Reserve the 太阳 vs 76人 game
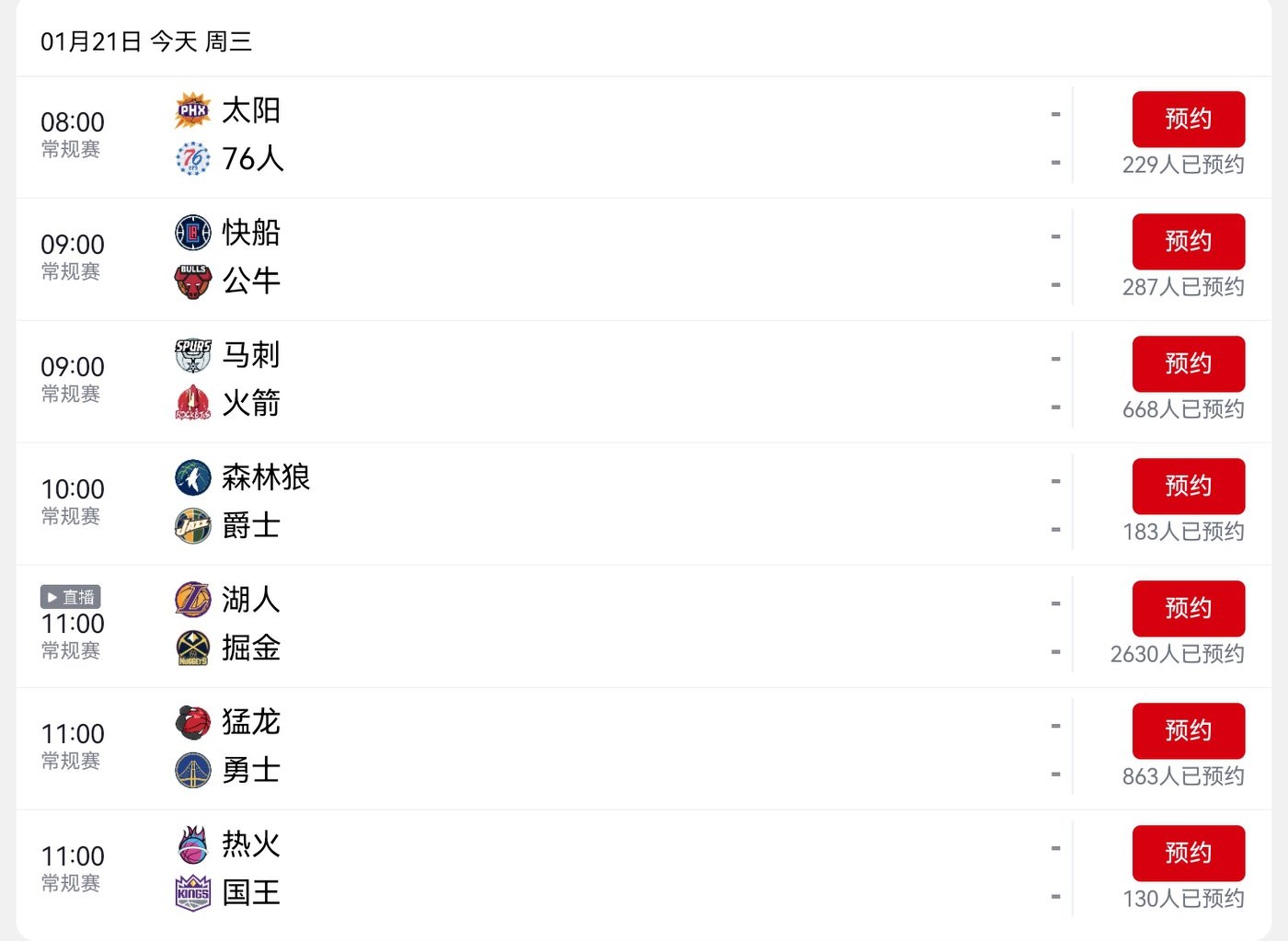 tap(1188, 120)
